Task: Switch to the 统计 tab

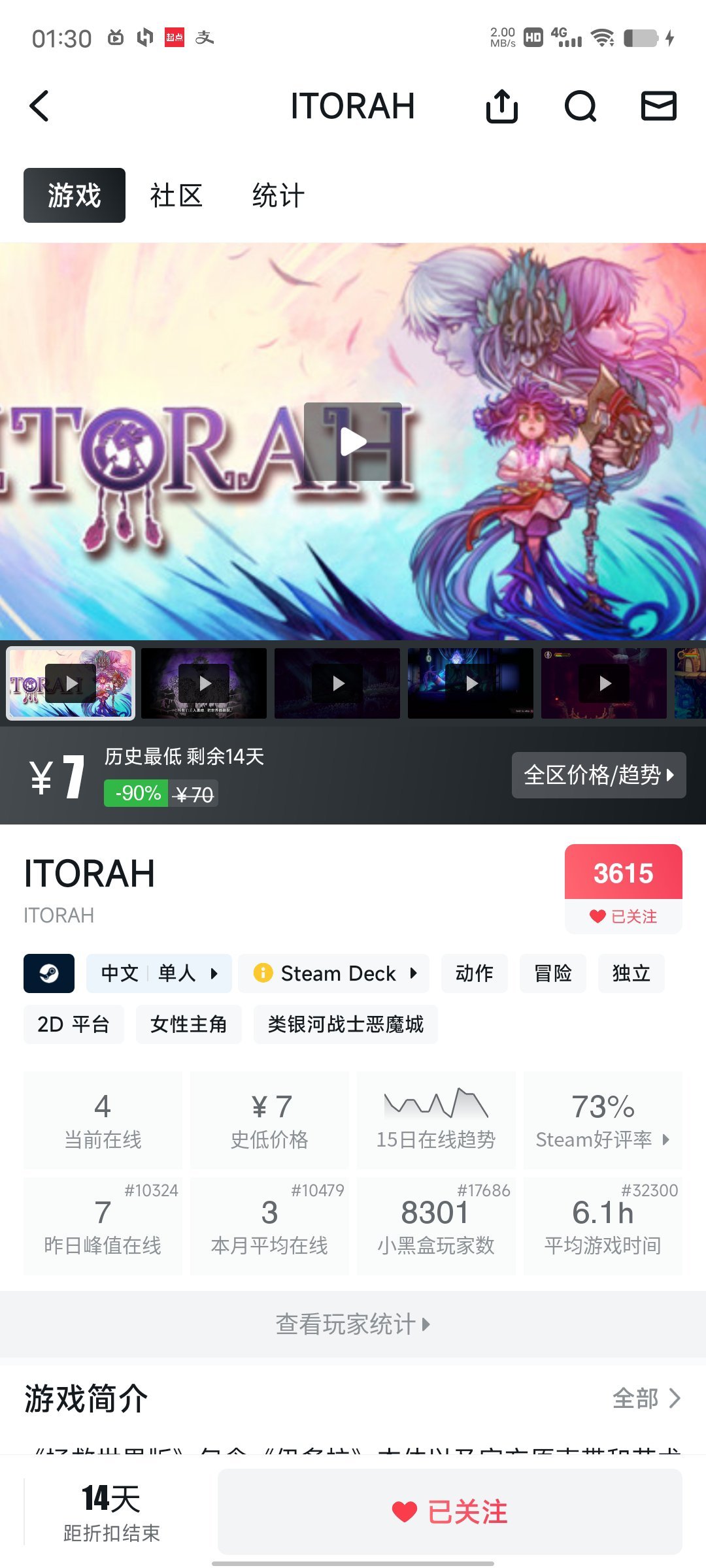Action: point(278,195)
